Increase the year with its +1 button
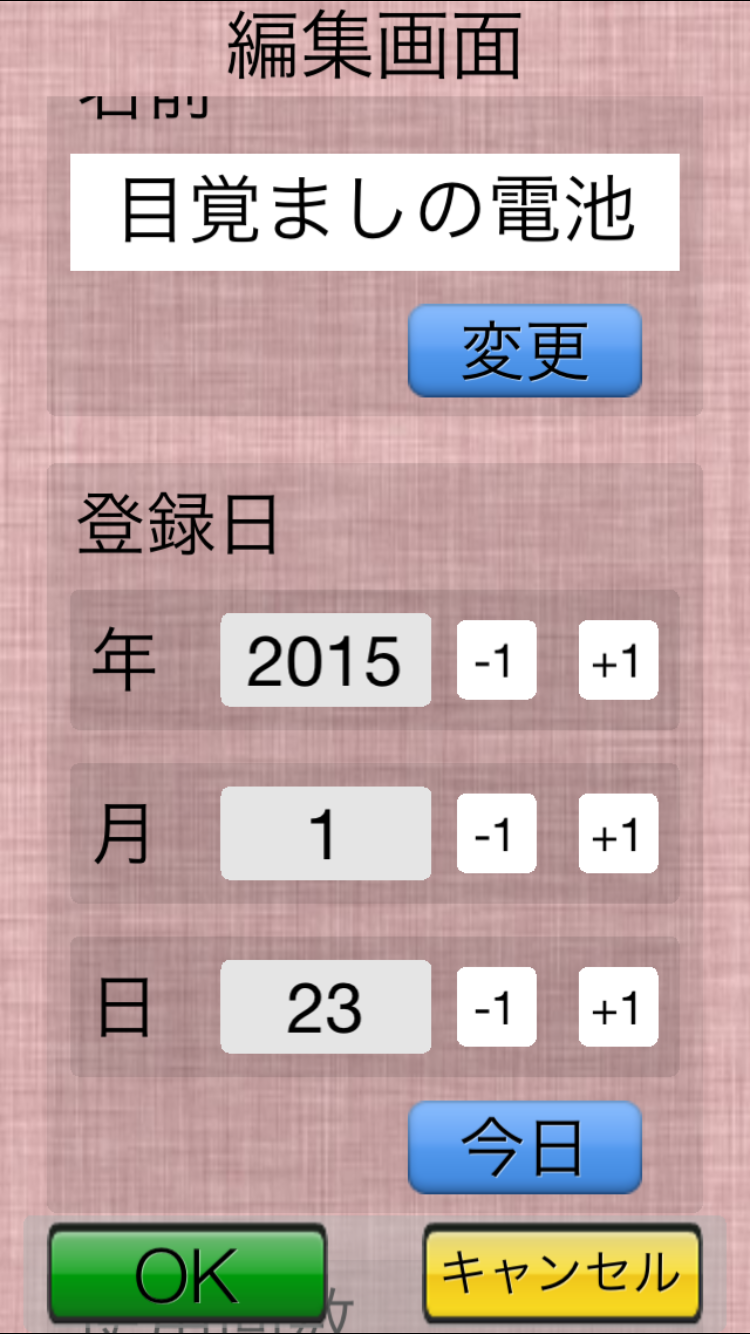The image size is (750, 1334). tap(618, 660)
